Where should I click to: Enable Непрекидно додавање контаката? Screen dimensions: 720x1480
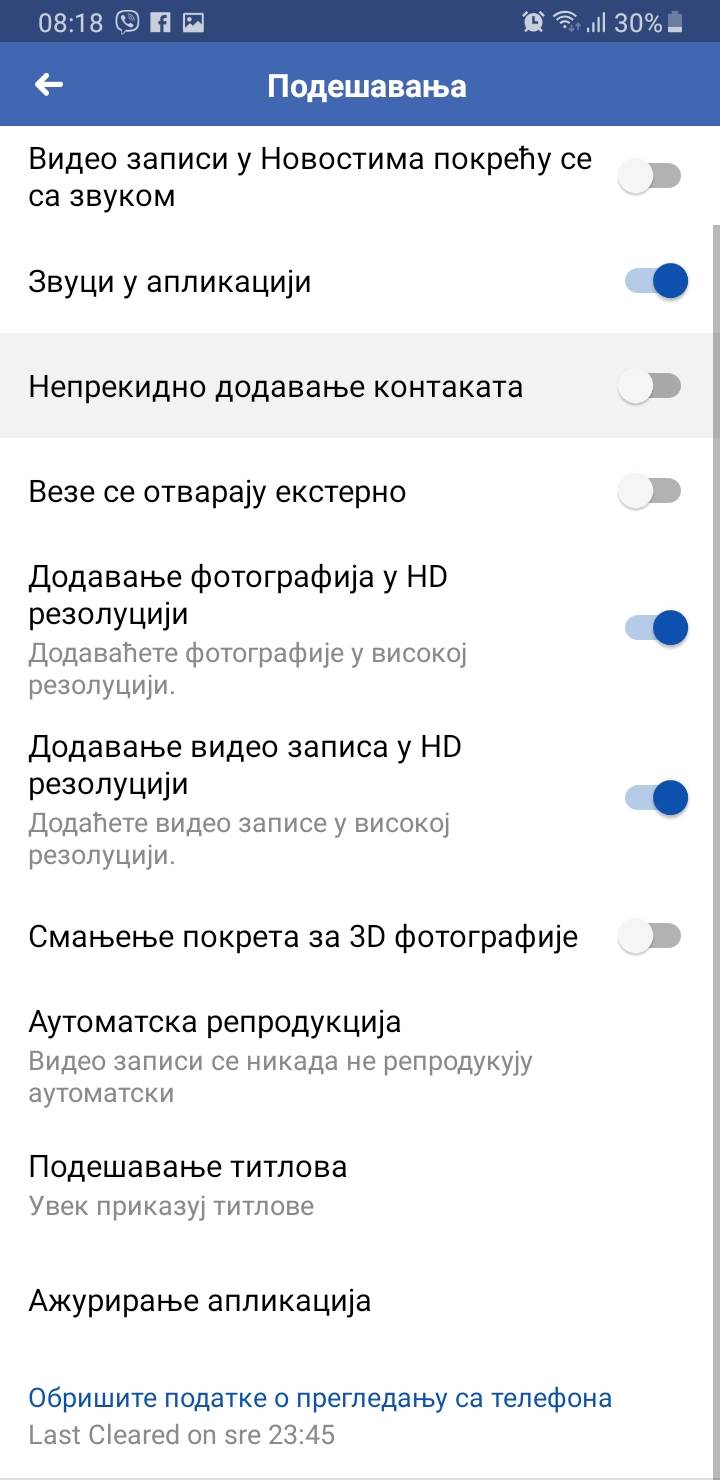(x=651, y=386)
